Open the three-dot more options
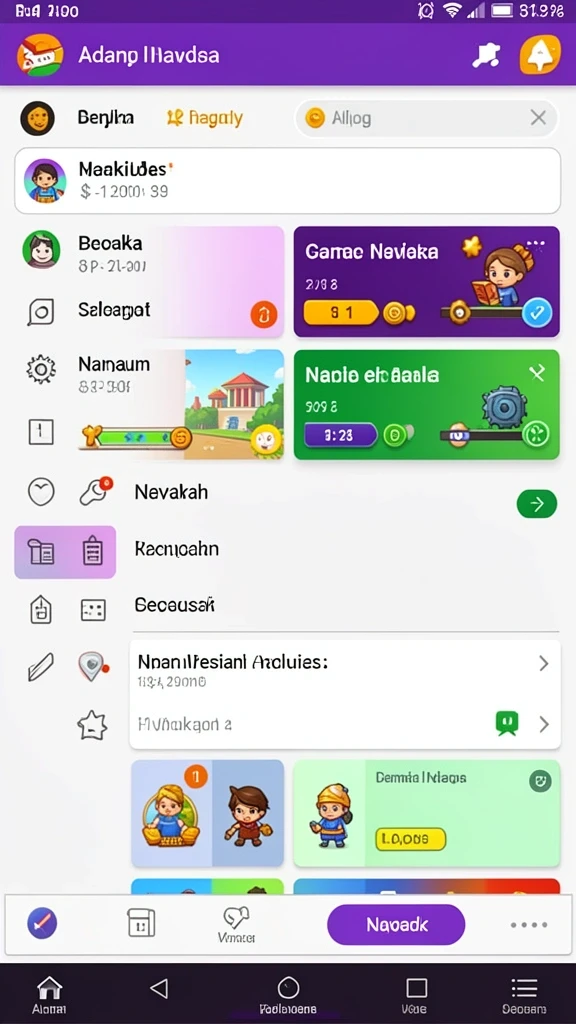576x1024 pixels. tap(529, 925)
